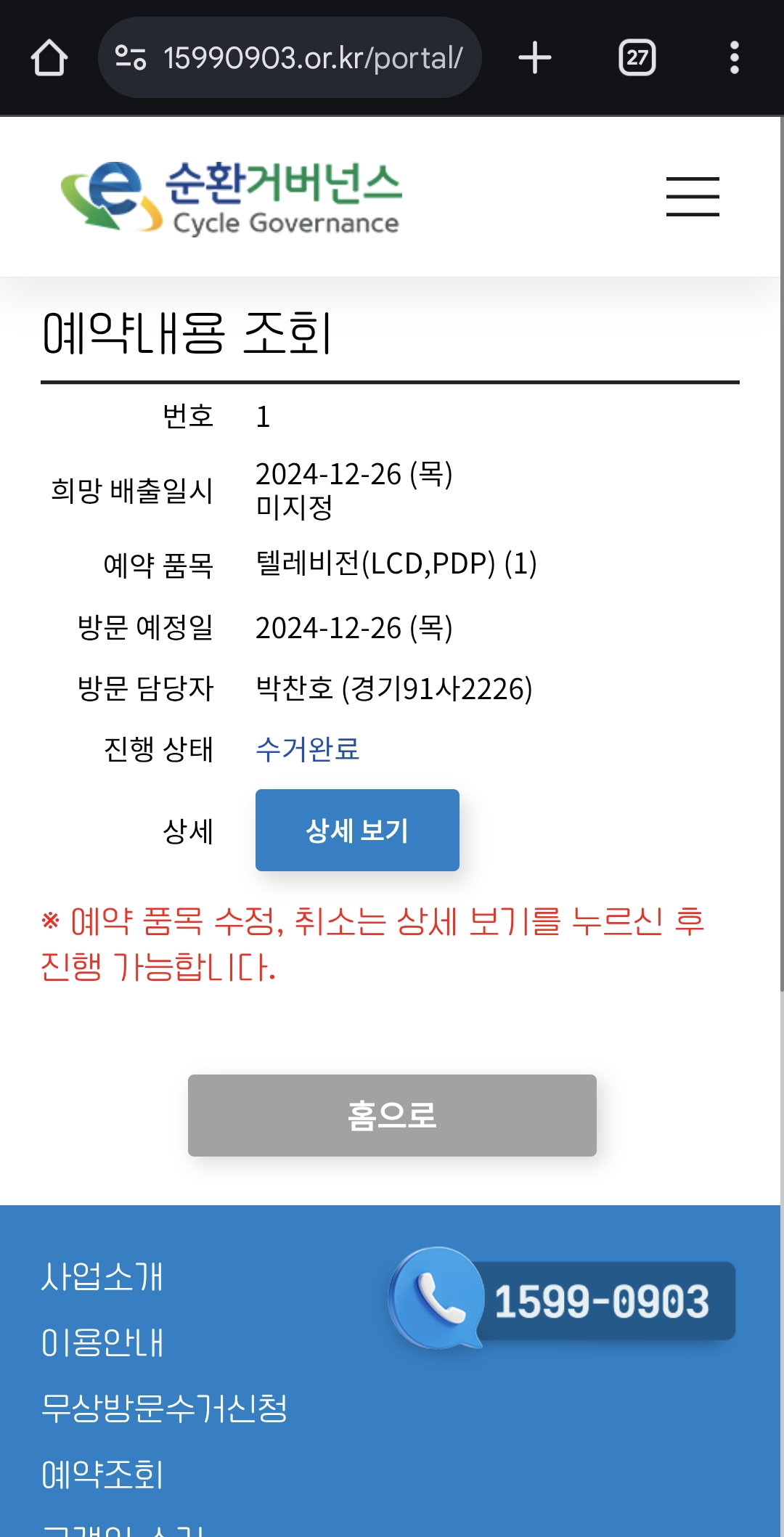Open the tab switcher showing 27

pyautogui.click(x=637, y=57)
